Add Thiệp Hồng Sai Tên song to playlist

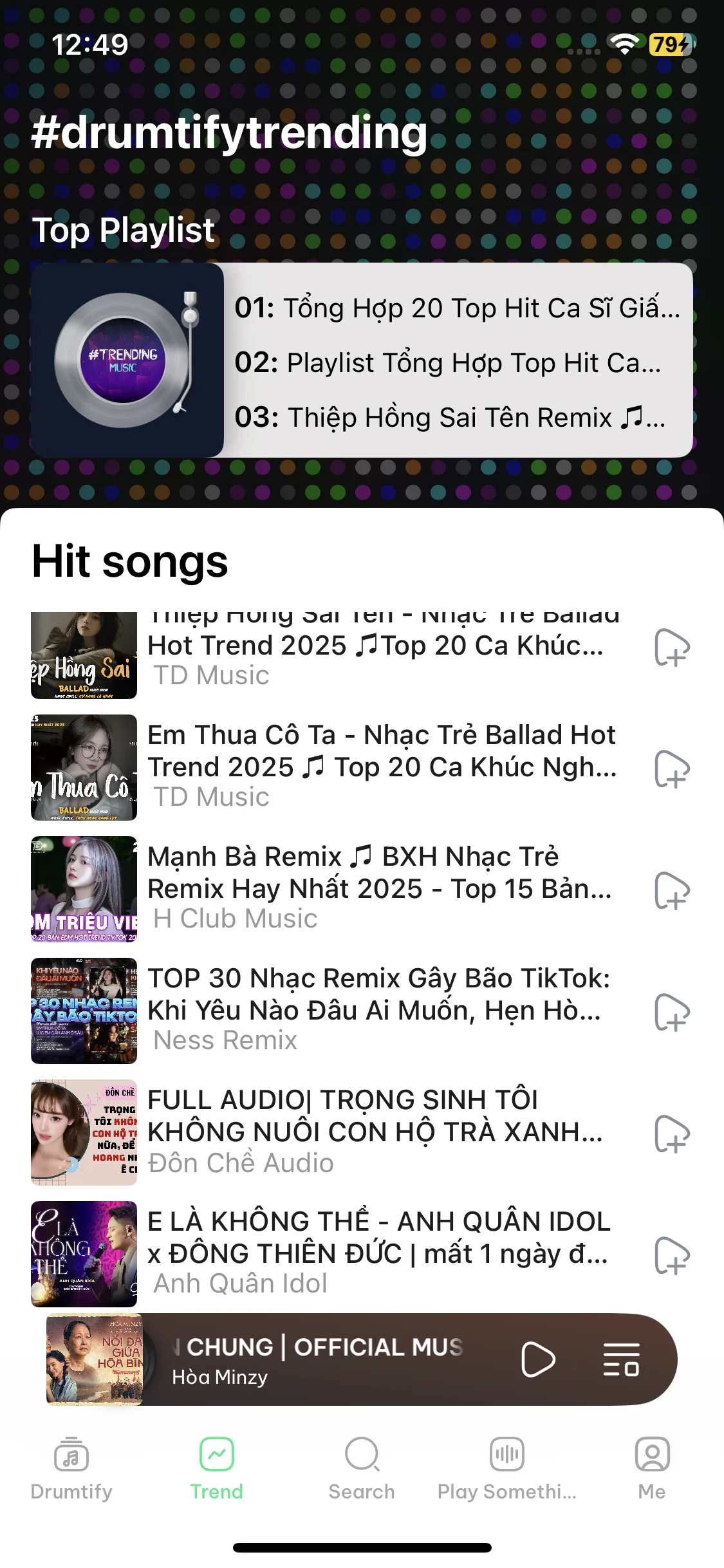coord(671,648)
